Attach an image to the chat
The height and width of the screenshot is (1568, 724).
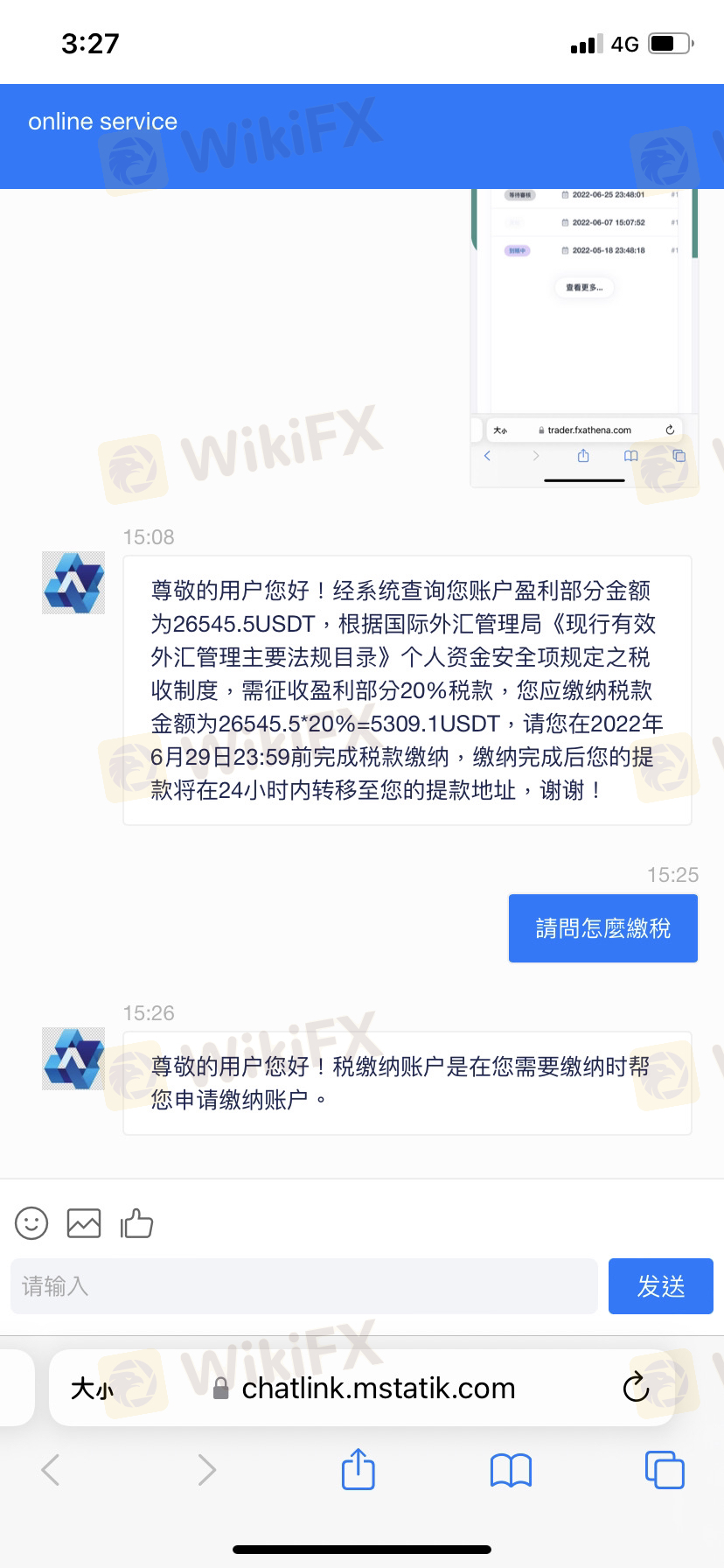click(84, 1222)
